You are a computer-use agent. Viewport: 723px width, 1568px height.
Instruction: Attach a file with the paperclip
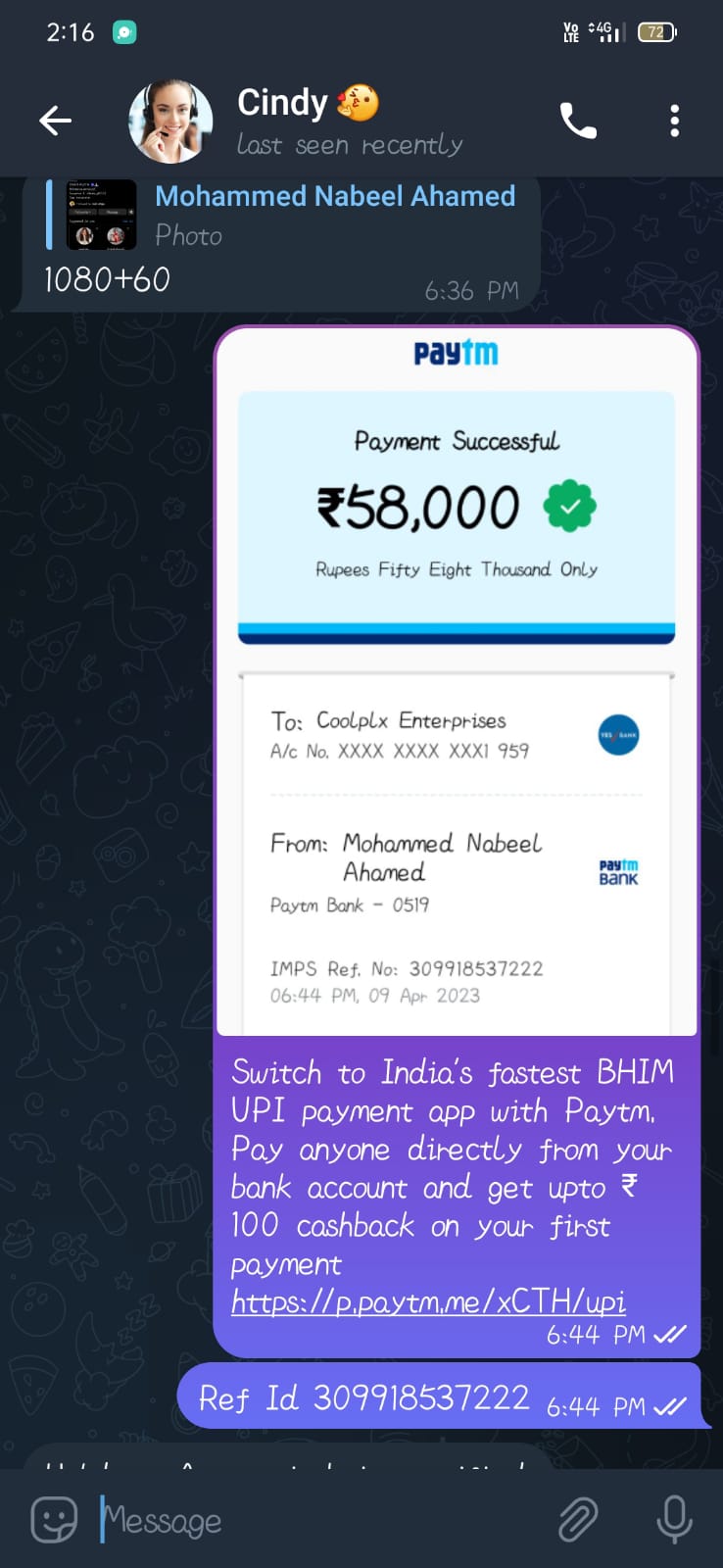tap(578, 1520)
